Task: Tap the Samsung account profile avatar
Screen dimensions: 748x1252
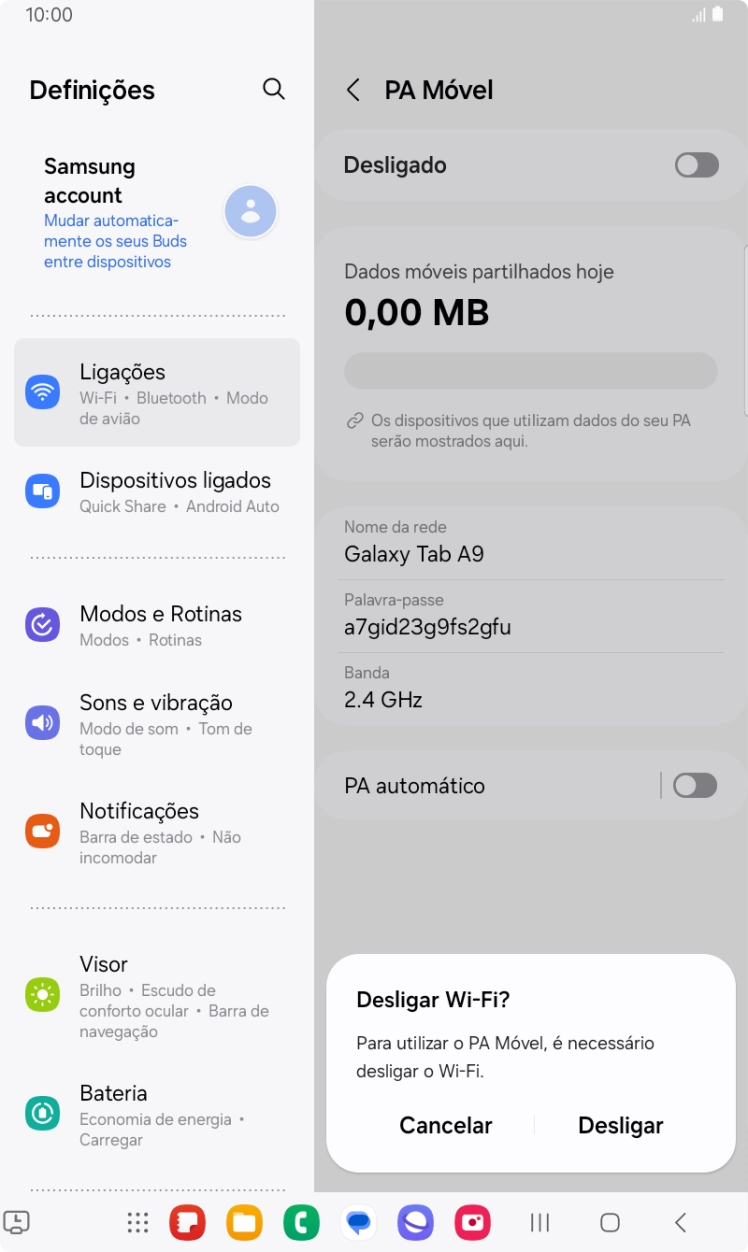Action: 250,211
